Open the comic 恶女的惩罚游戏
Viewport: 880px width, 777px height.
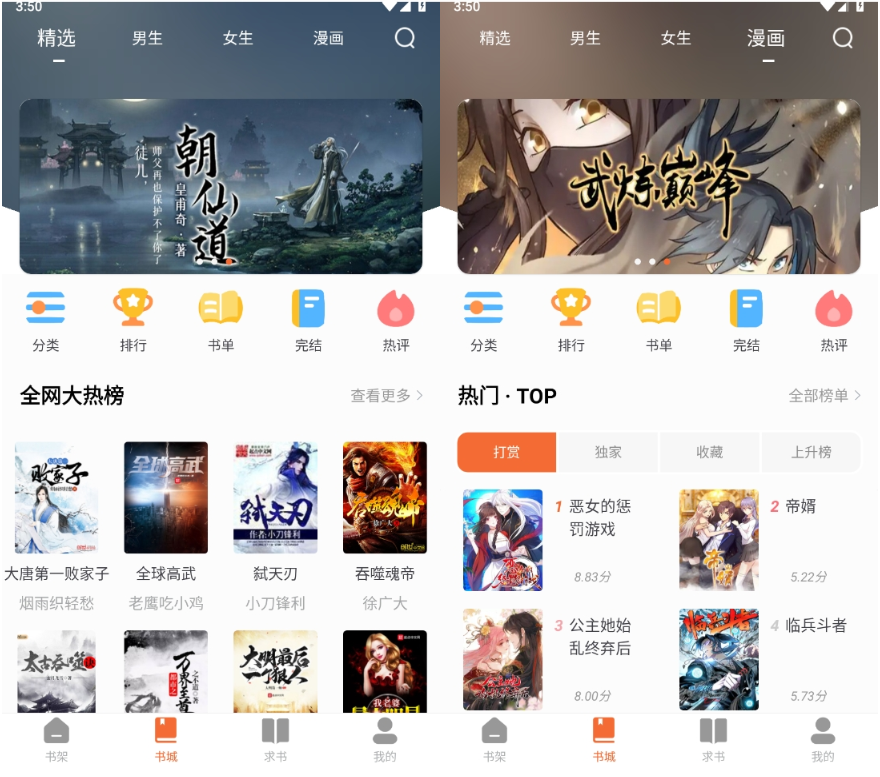pos(503,540)
